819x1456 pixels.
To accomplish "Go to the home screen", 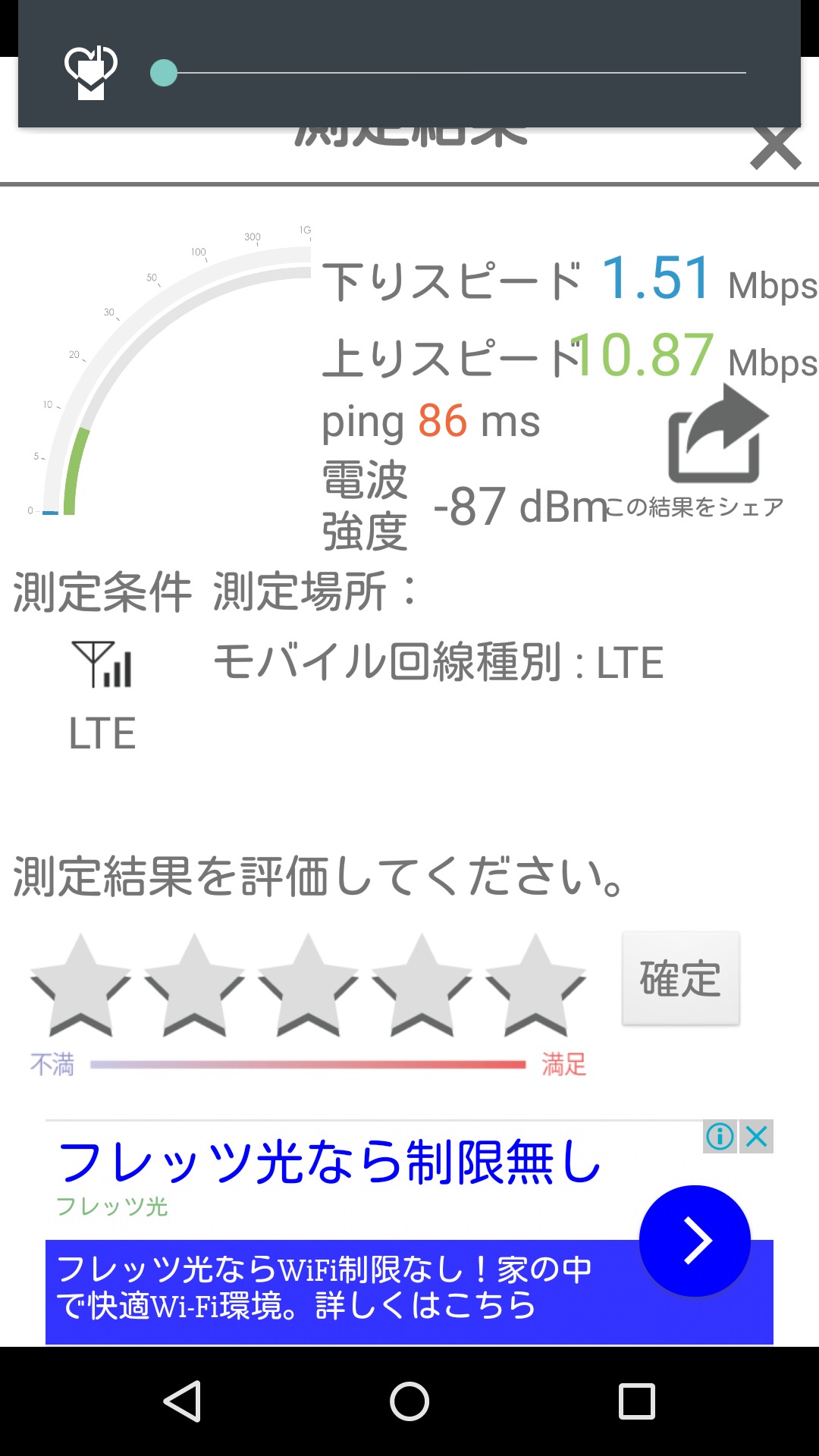I will 409,1401.
